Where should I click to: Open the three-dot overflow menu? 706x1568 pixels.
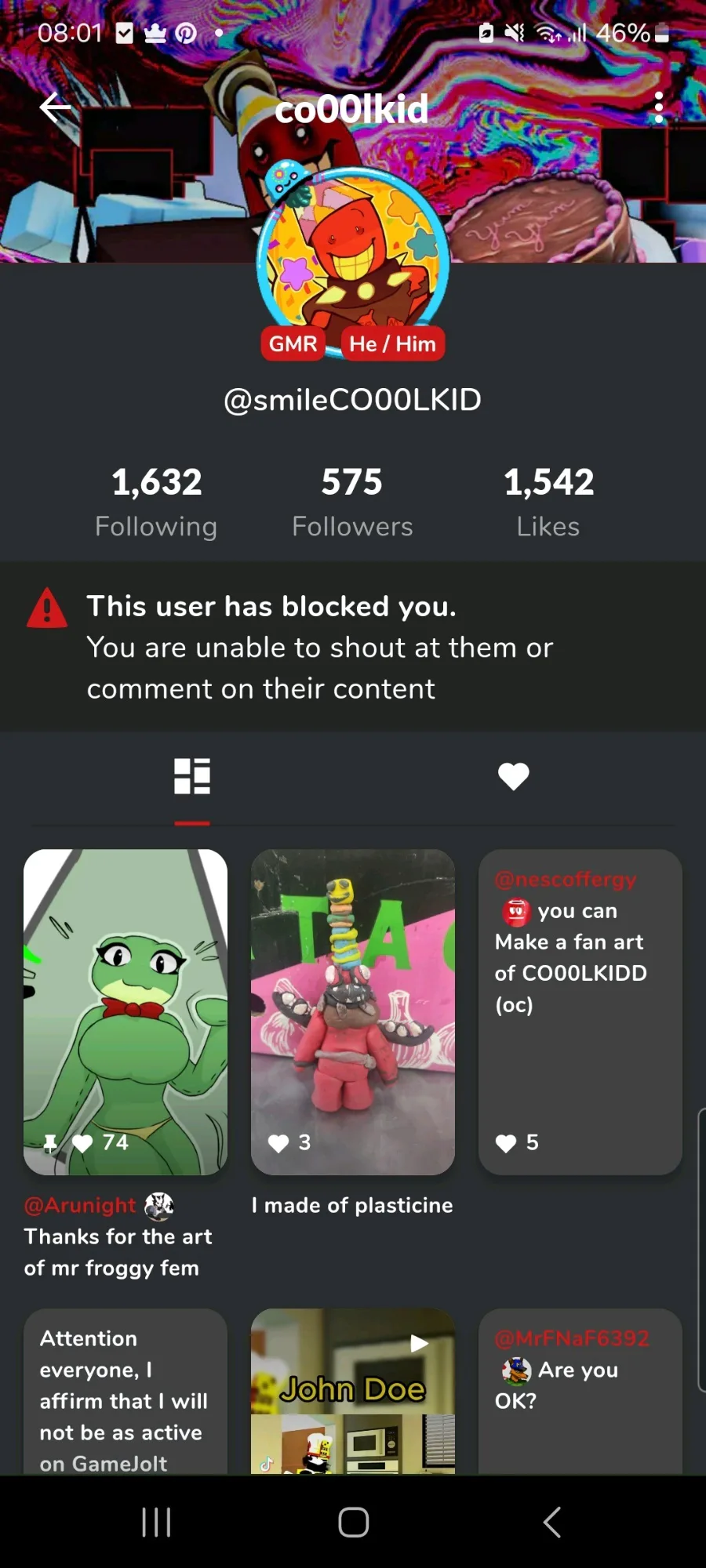click(x=659, y=107)
